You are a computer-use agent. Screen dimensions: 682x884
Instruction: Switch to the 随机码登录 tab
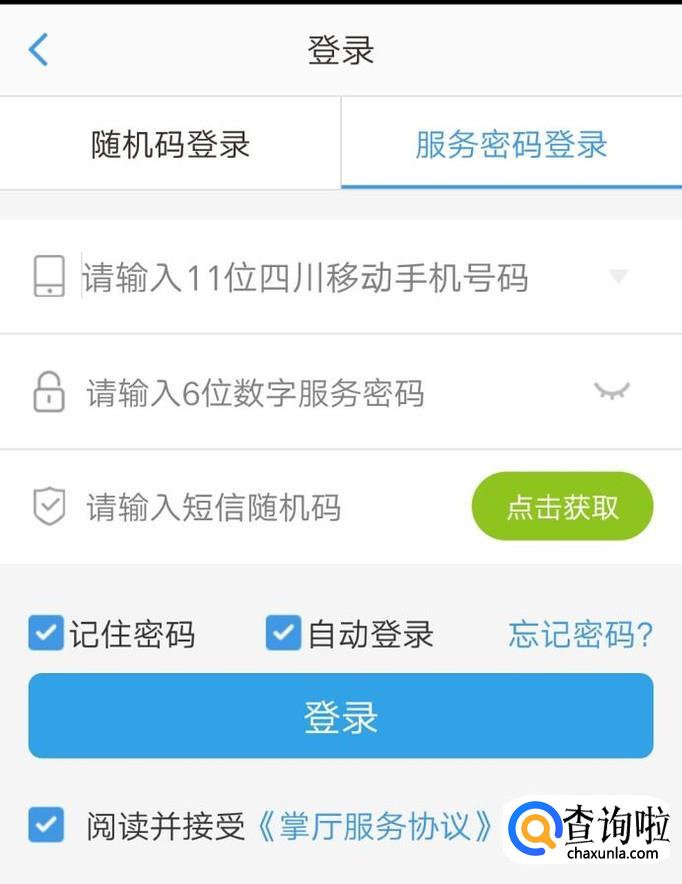tap(170, 144)
